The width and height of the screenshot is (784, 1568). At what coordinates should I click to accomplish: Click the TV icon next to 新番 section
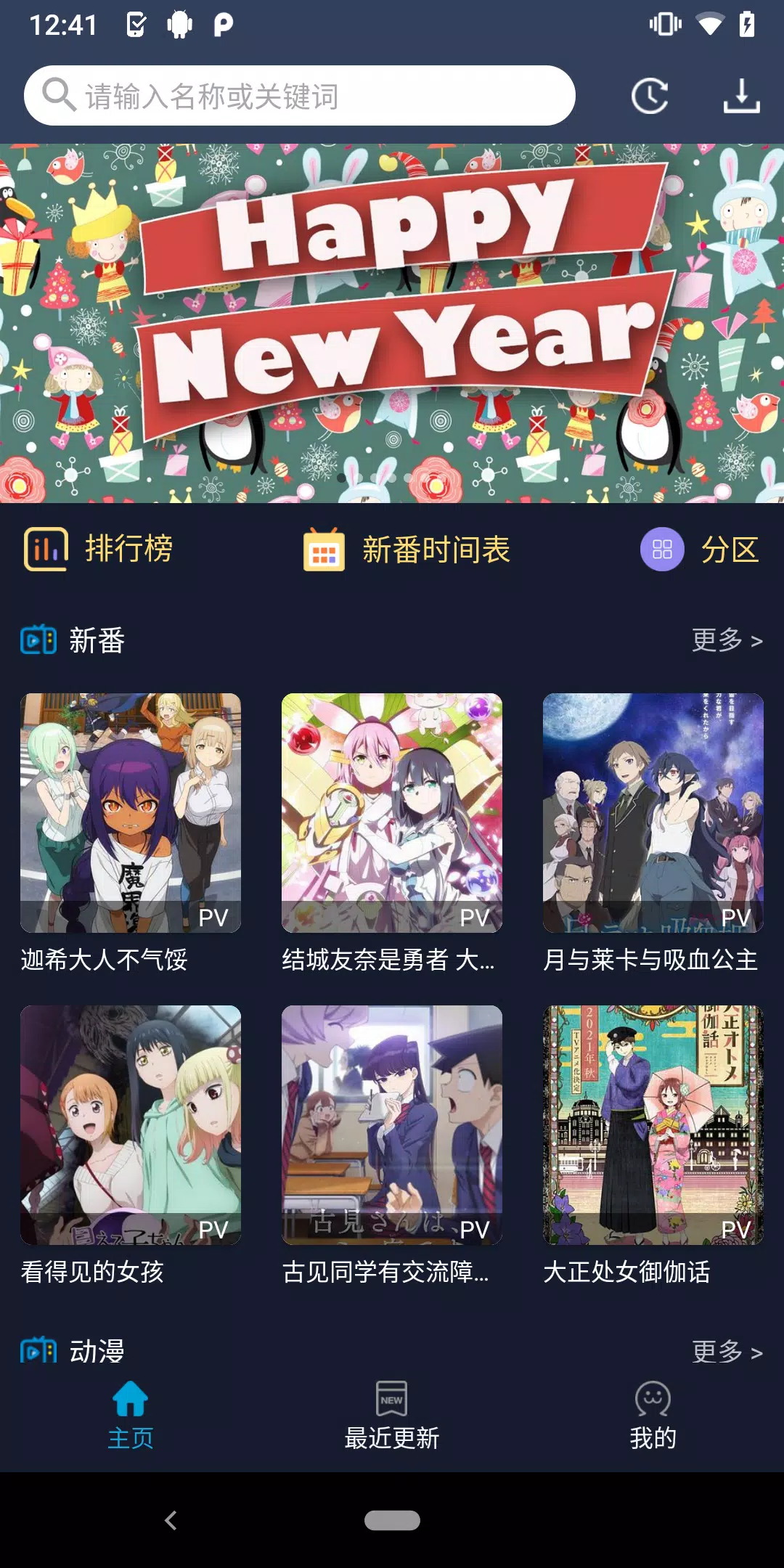(38, 641)
